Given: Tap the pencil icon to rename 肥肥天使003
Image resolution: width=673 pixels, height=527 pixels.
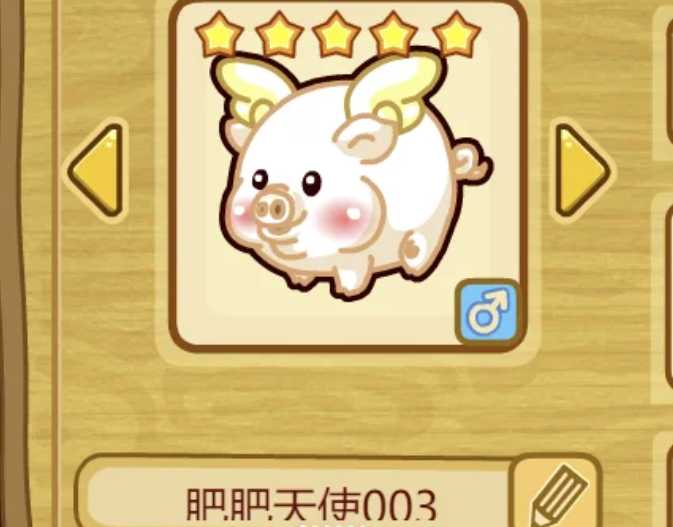Looking at the screenshot, I should click(x=556, y=497).
